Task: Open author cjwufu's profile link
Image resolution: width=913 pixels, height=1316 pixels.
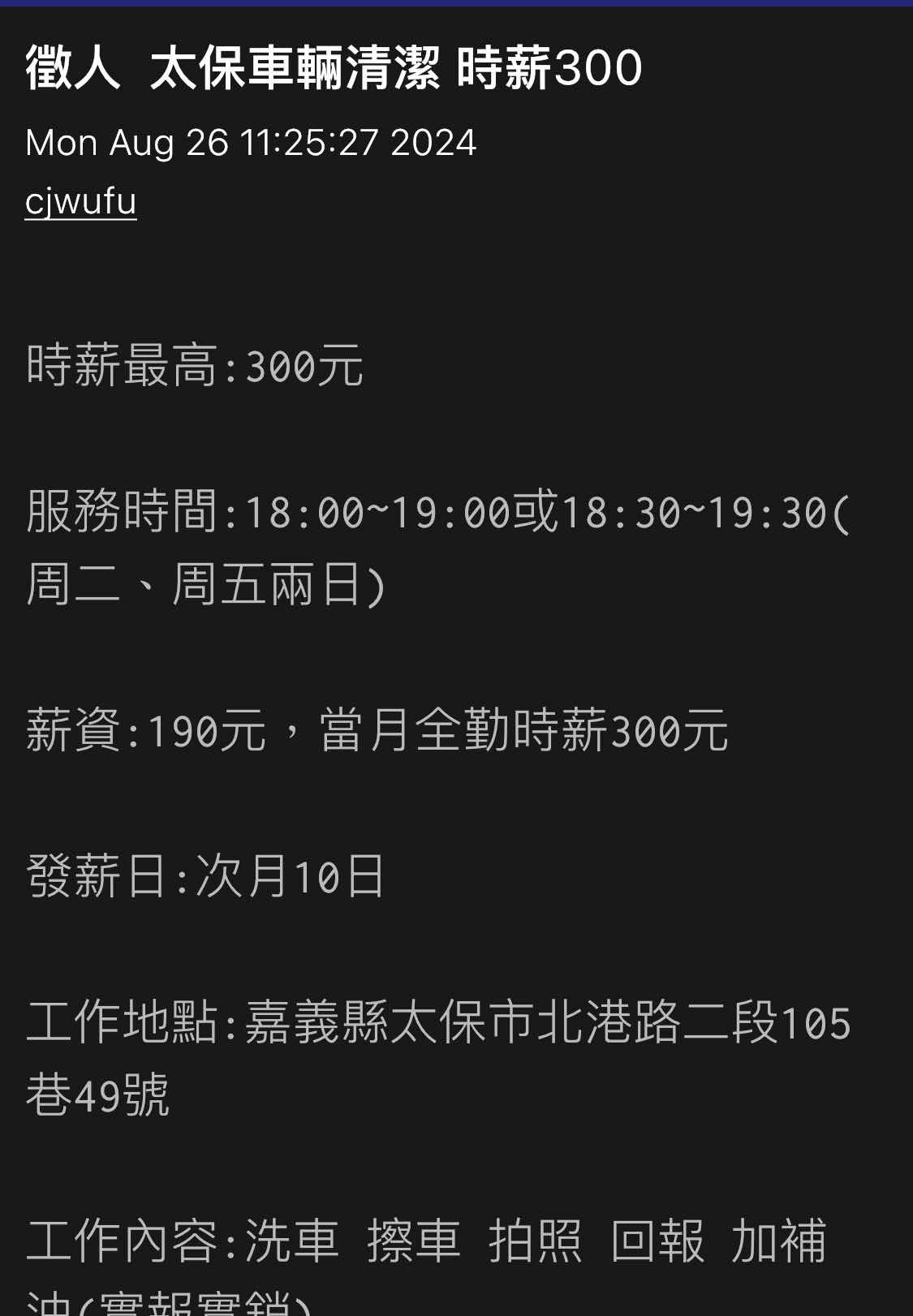Action: pyautogui.click(x=80, y=201)
